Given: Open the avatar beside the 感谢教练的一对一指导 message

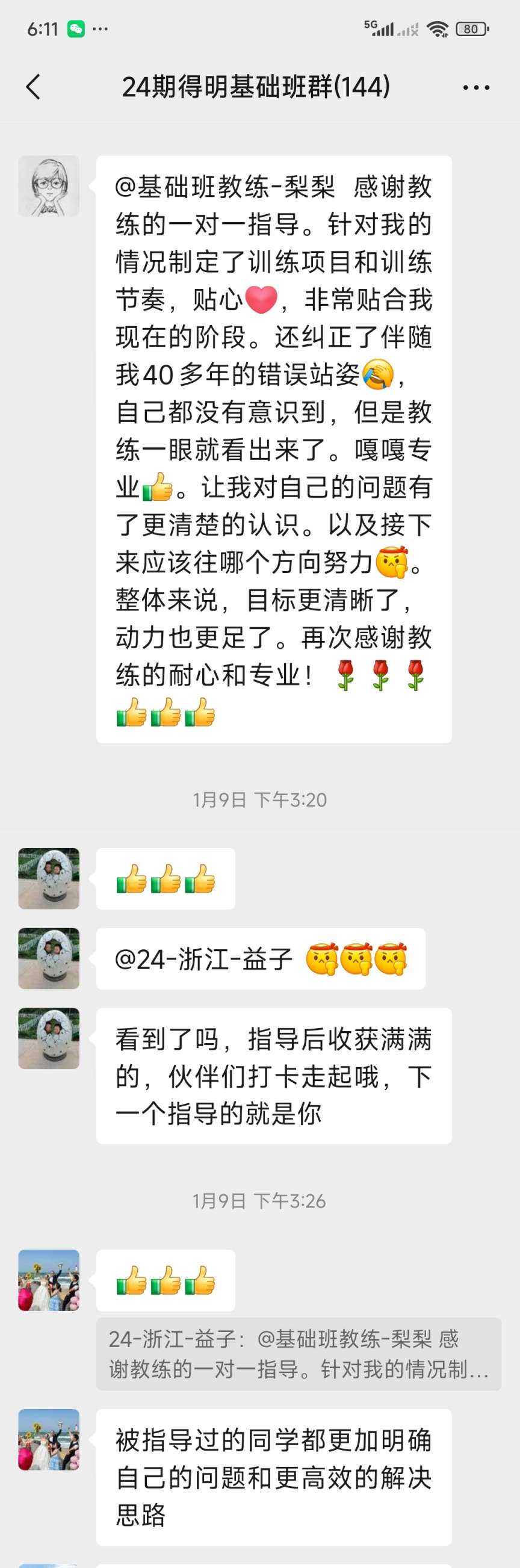Looking at the screenshot, I should [49, 185].
